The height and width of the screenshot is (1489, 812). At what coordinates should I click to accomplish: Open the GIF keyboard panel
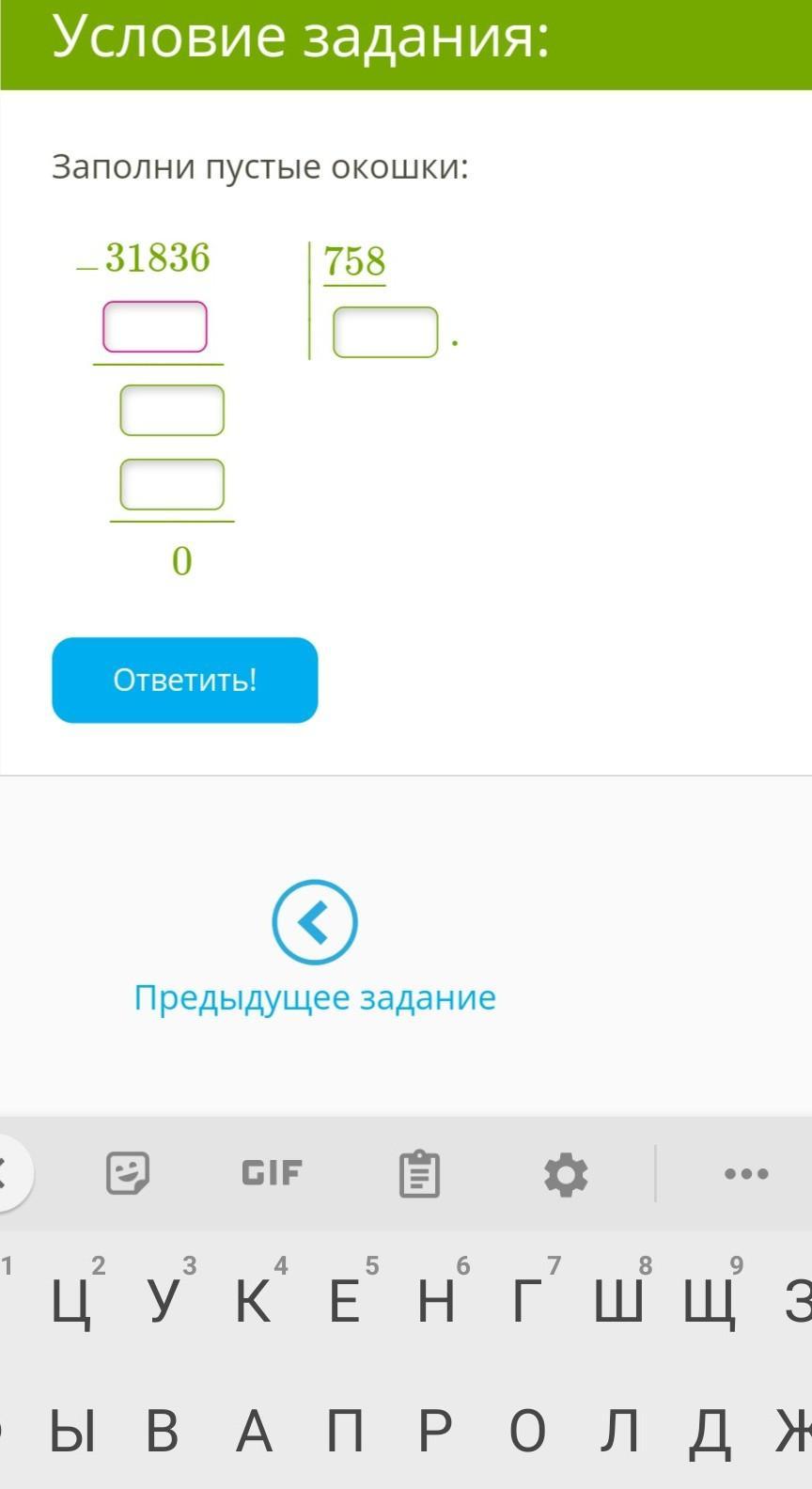coord(273,1173)
